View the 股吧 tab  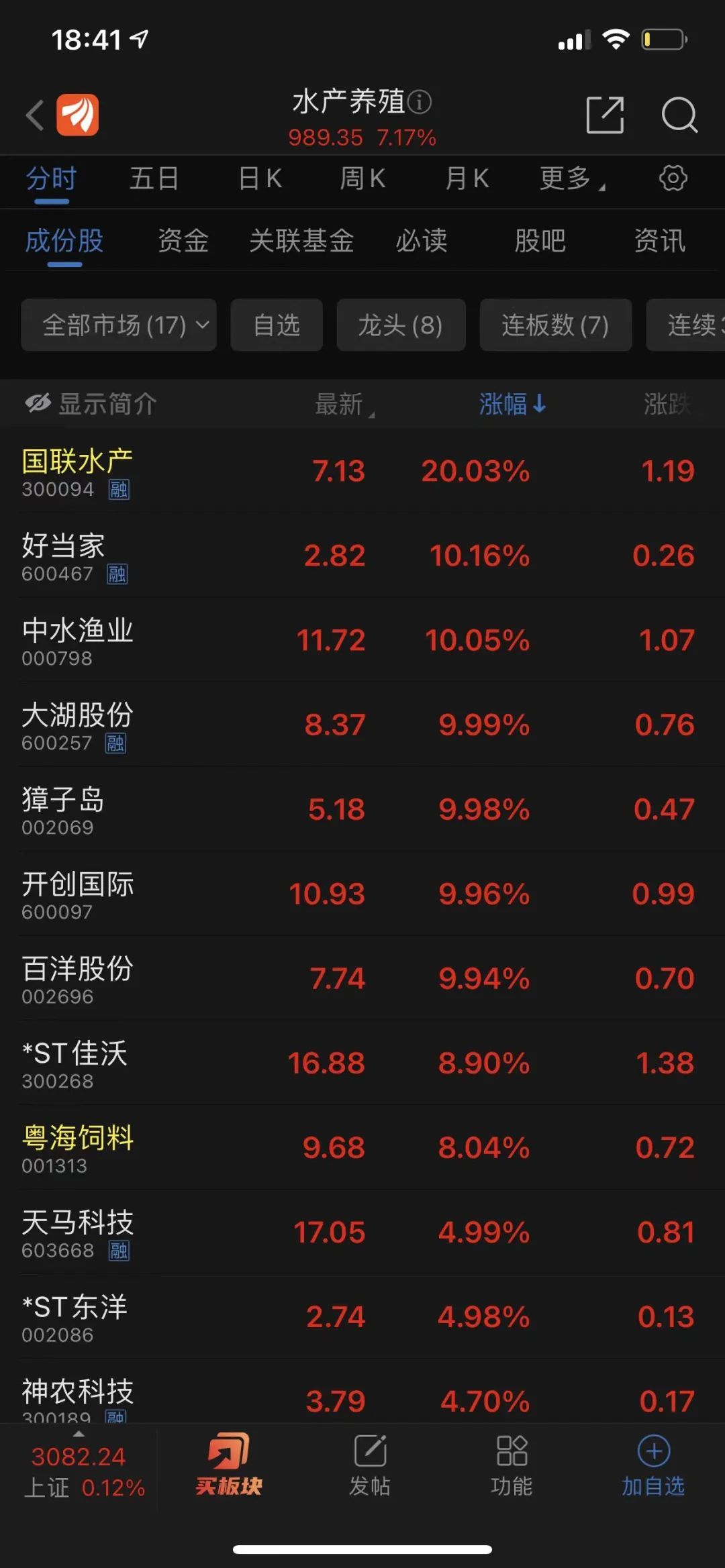coord(540,241)
